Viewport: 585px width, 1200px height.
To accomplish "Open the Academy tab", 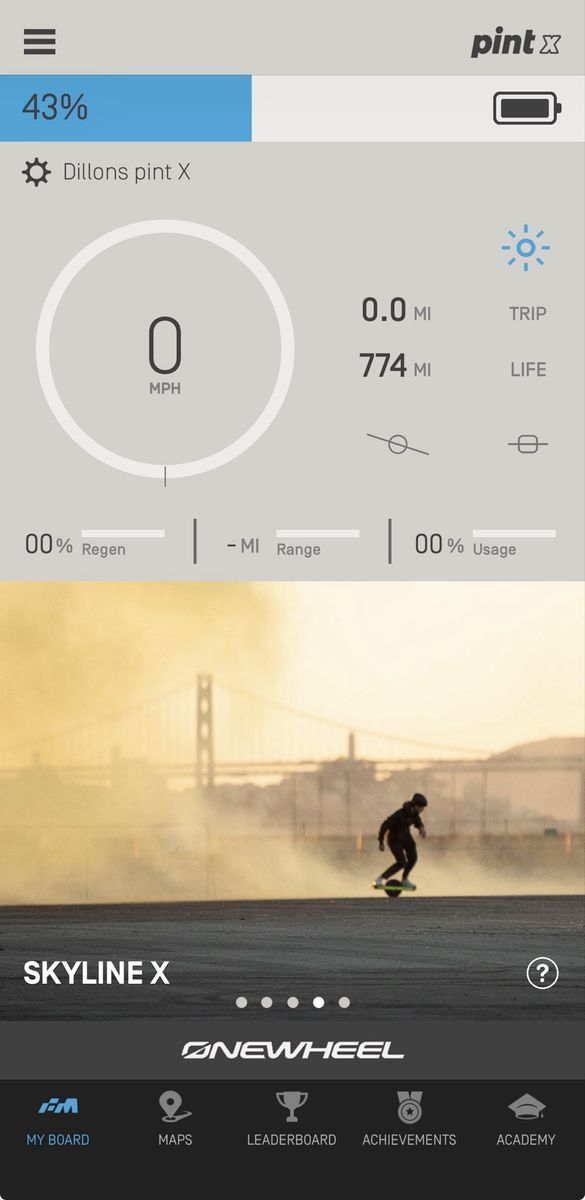I will (x=526, y=1119).
